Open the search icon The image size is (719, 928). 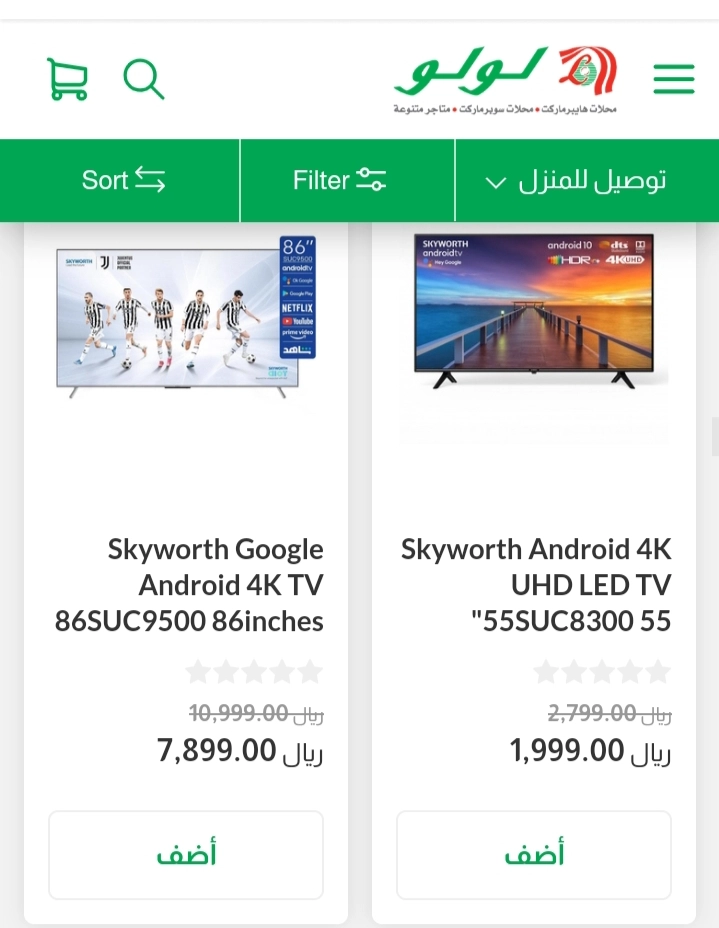click(x=143, y=78)
